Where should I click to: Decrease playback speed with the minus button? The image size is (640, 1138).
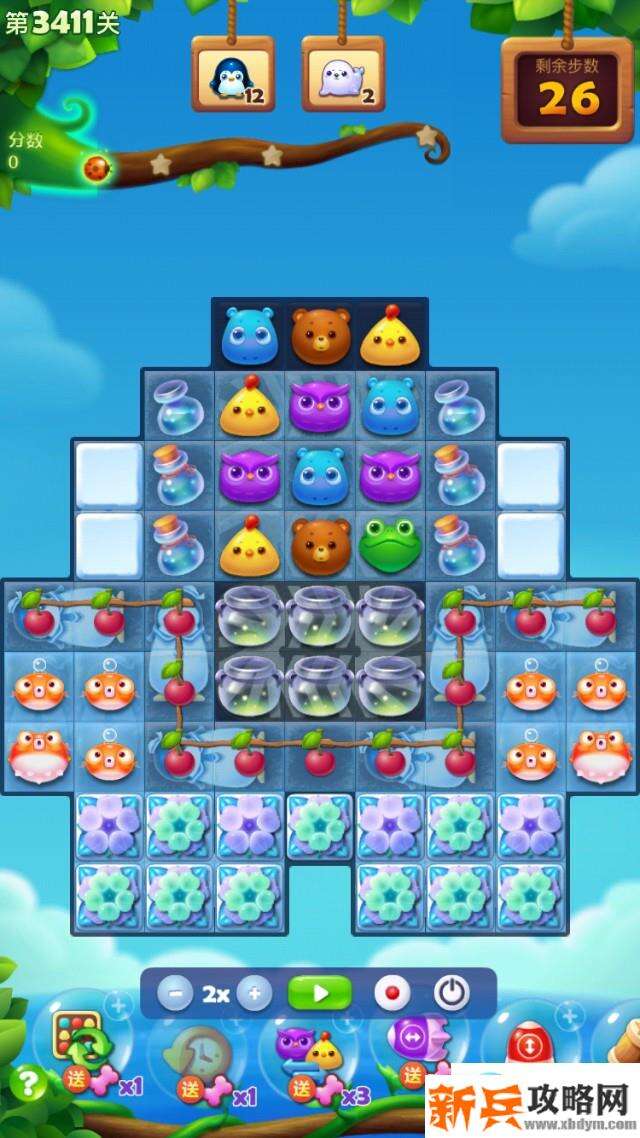coord(175,993)
